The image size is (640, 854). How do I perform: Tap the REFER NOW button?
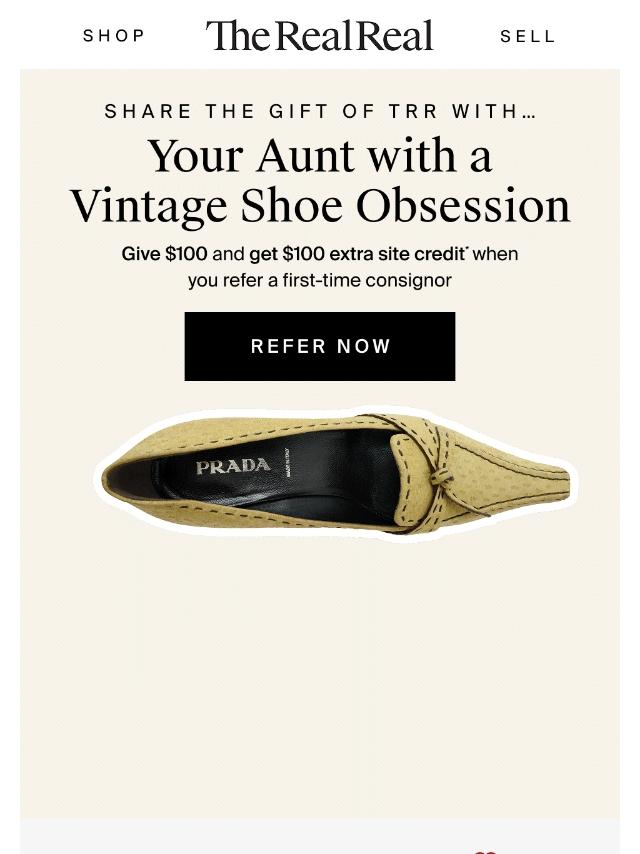click(x=320, y=346)
